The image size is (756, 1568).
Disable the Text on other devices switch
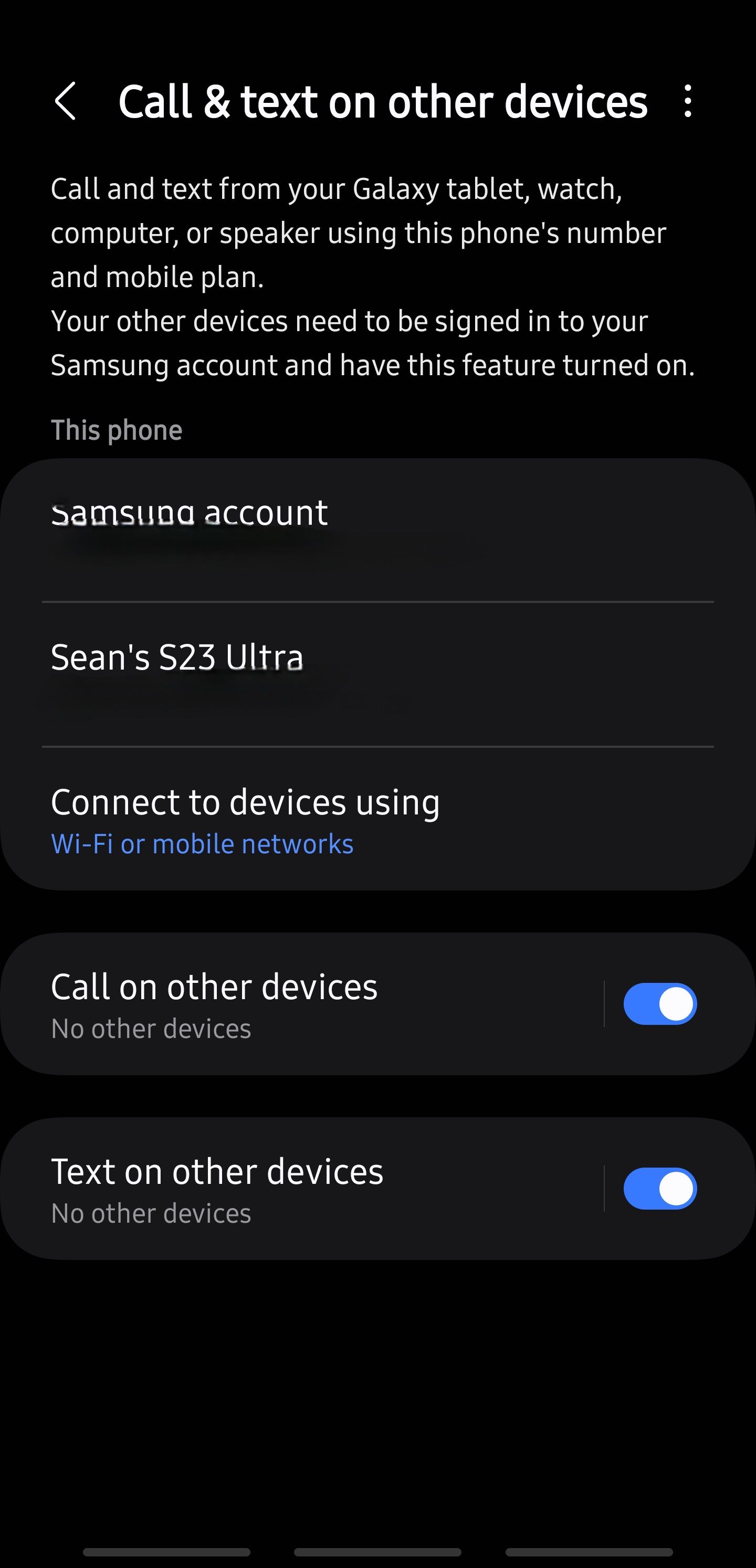pos(660,1188)
